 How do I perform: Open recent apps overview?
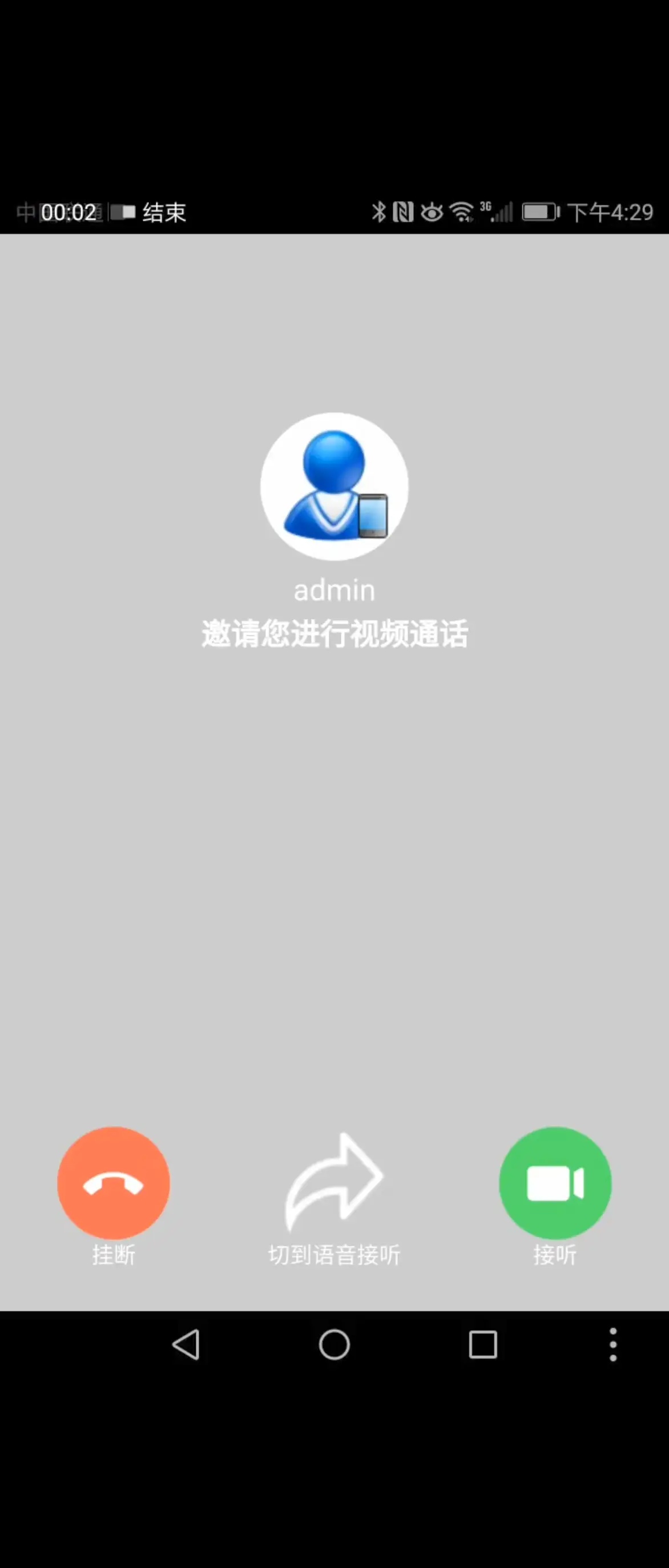tap(483, 1344)
